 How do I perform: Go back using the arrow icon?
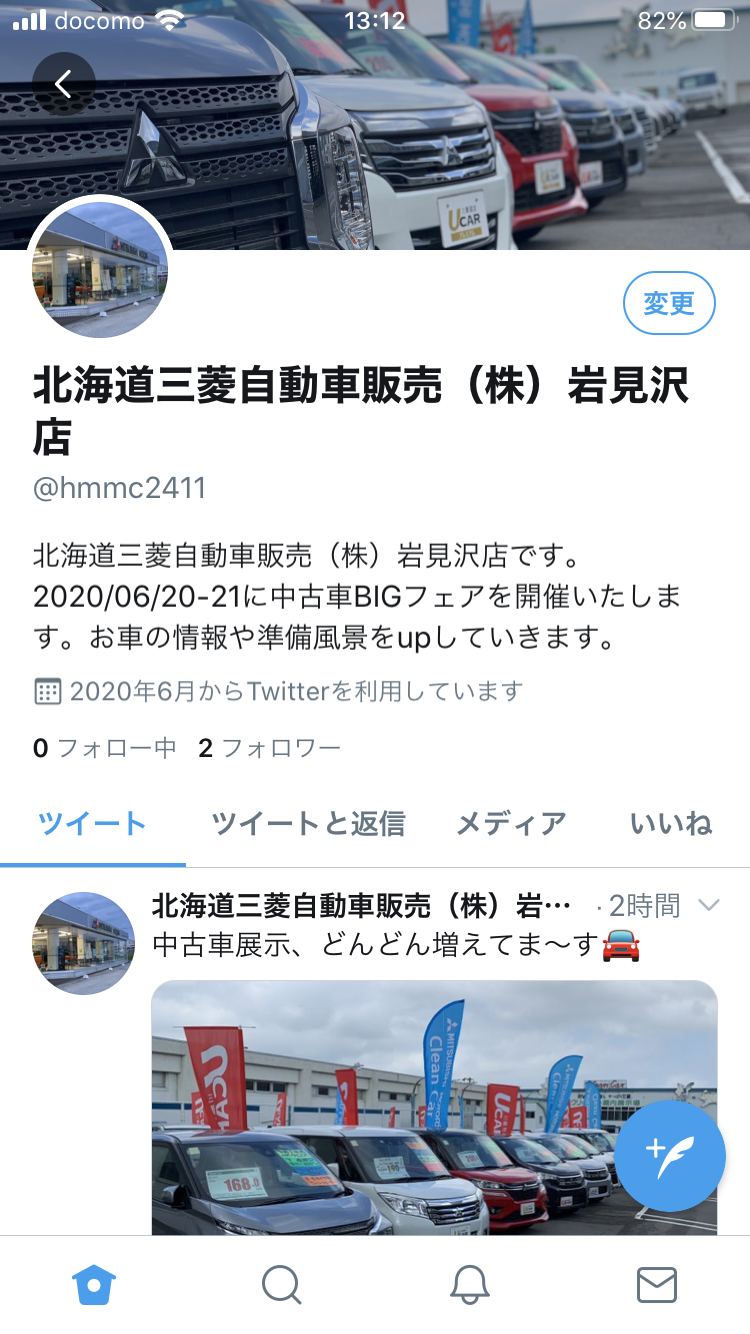tap(63, 84)
